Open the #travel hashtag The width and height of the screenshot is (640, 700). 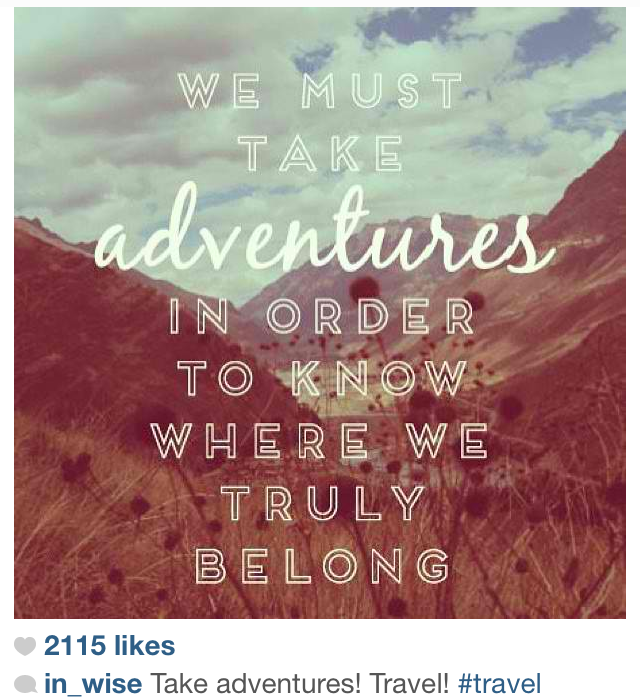pos(499,684)
